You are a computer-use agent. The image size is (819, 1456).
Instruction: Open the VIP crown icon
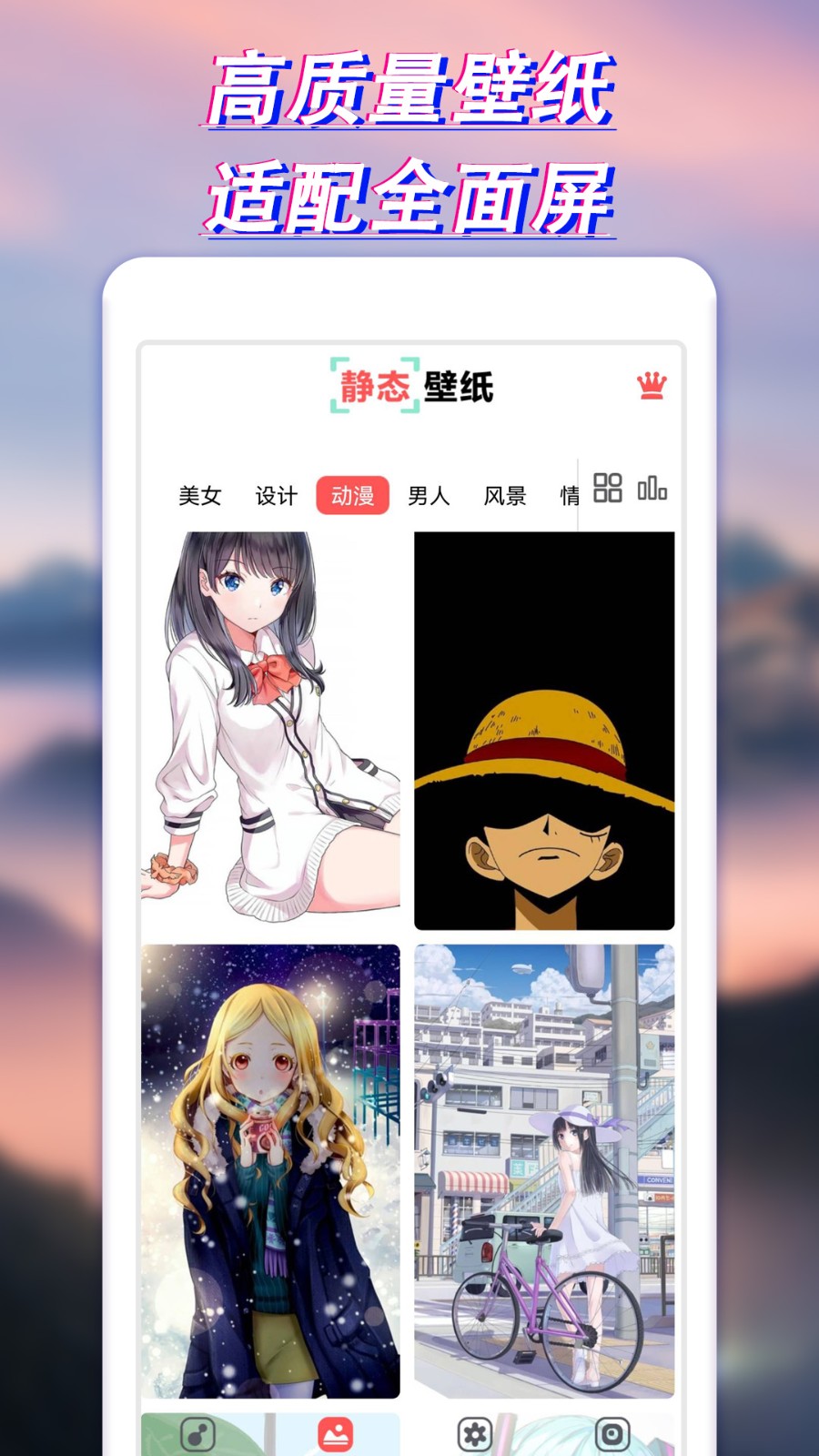point(652,386)
